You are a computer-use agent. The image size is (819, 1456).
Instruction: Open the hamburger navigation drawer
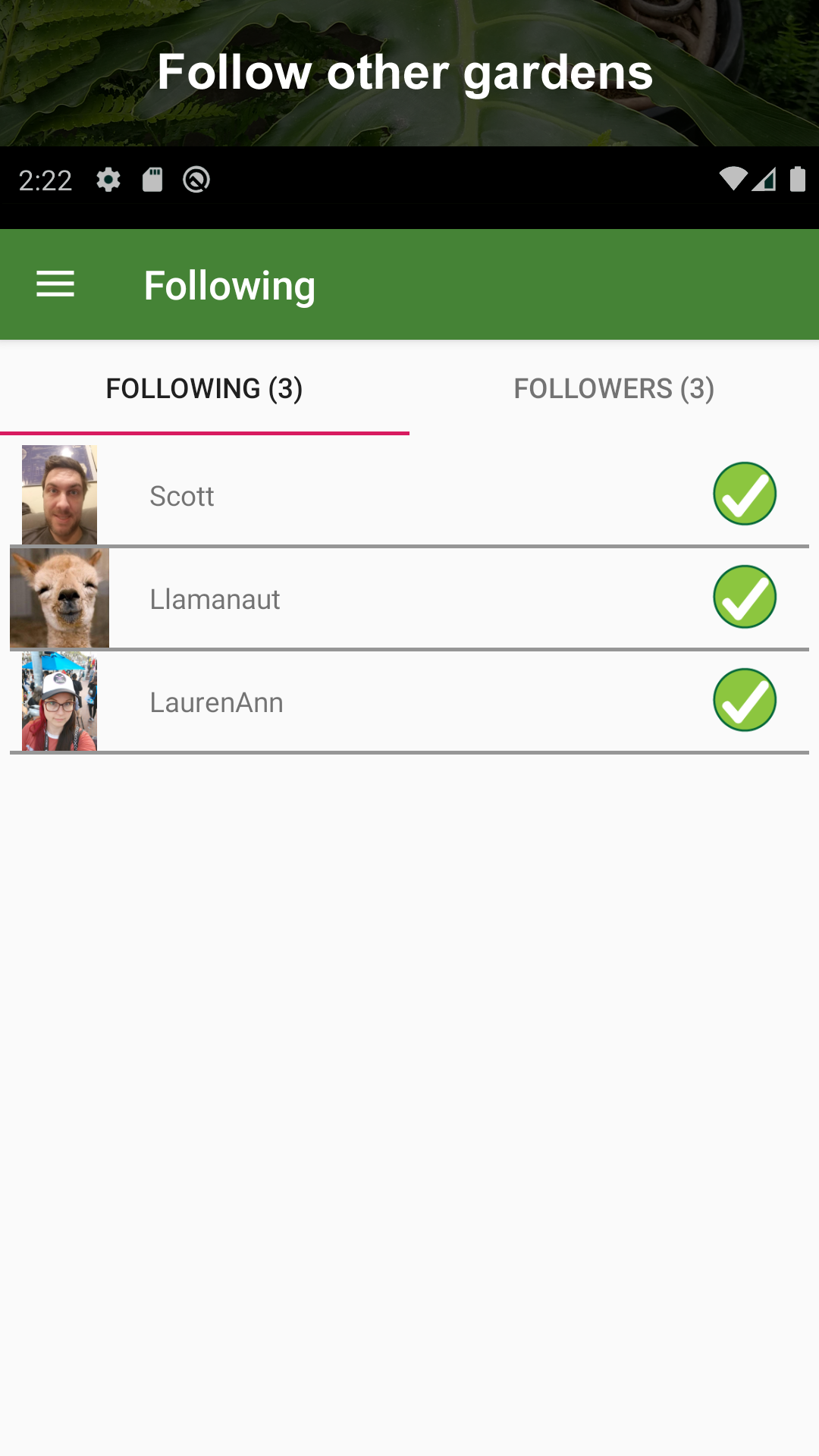point(55,284)
